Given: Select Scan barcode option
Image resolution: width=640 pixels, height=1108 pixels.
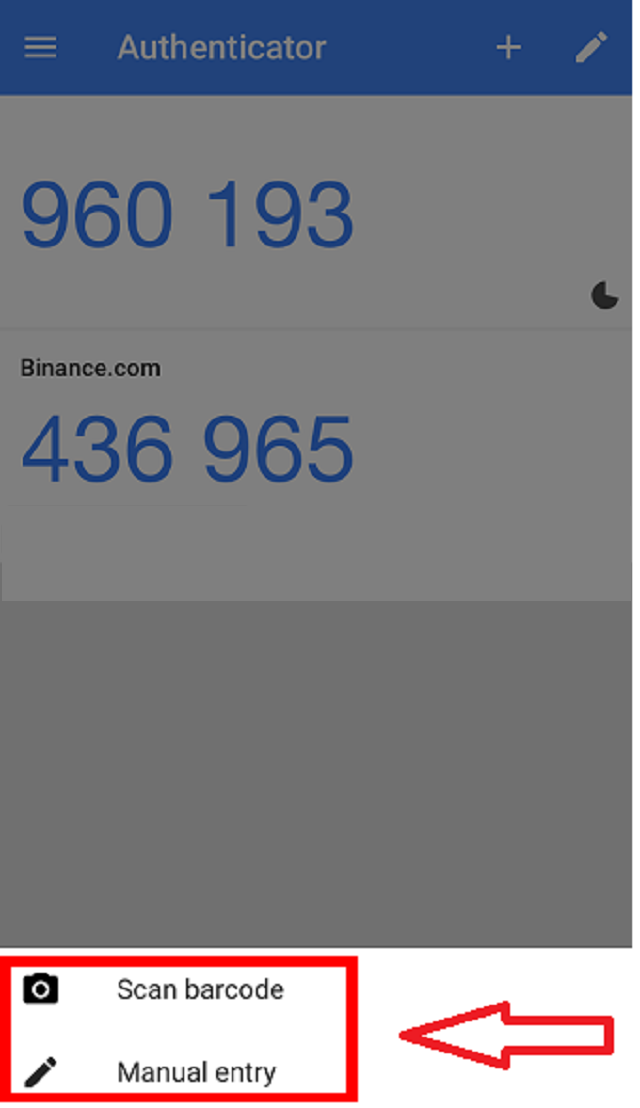Looking at the screenshot, I should pos(177,989).
